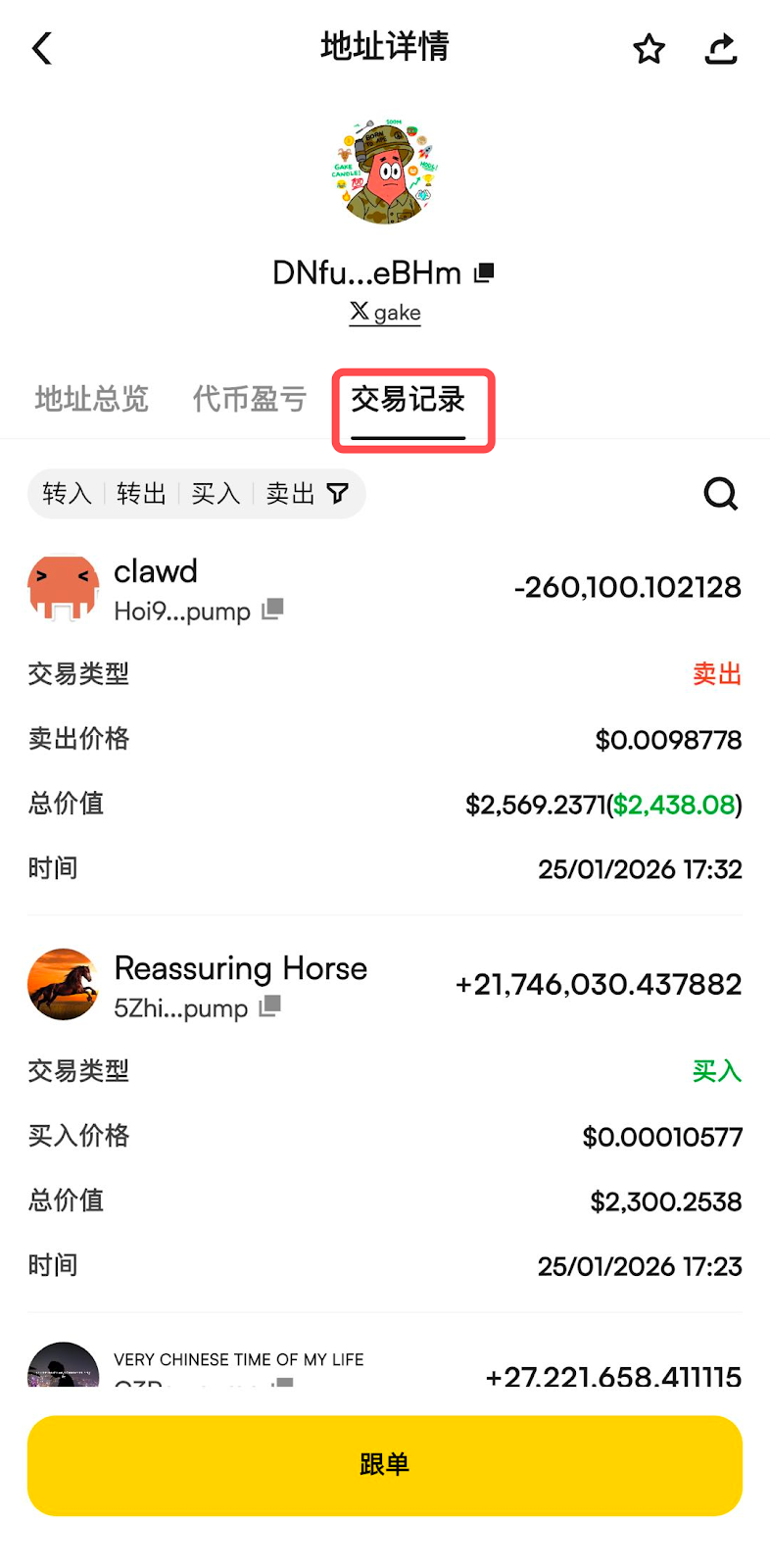Open VERY CHINESE TIME OF MY LIFE token
The image size is (770, 1568).
tap(238, 1360)
